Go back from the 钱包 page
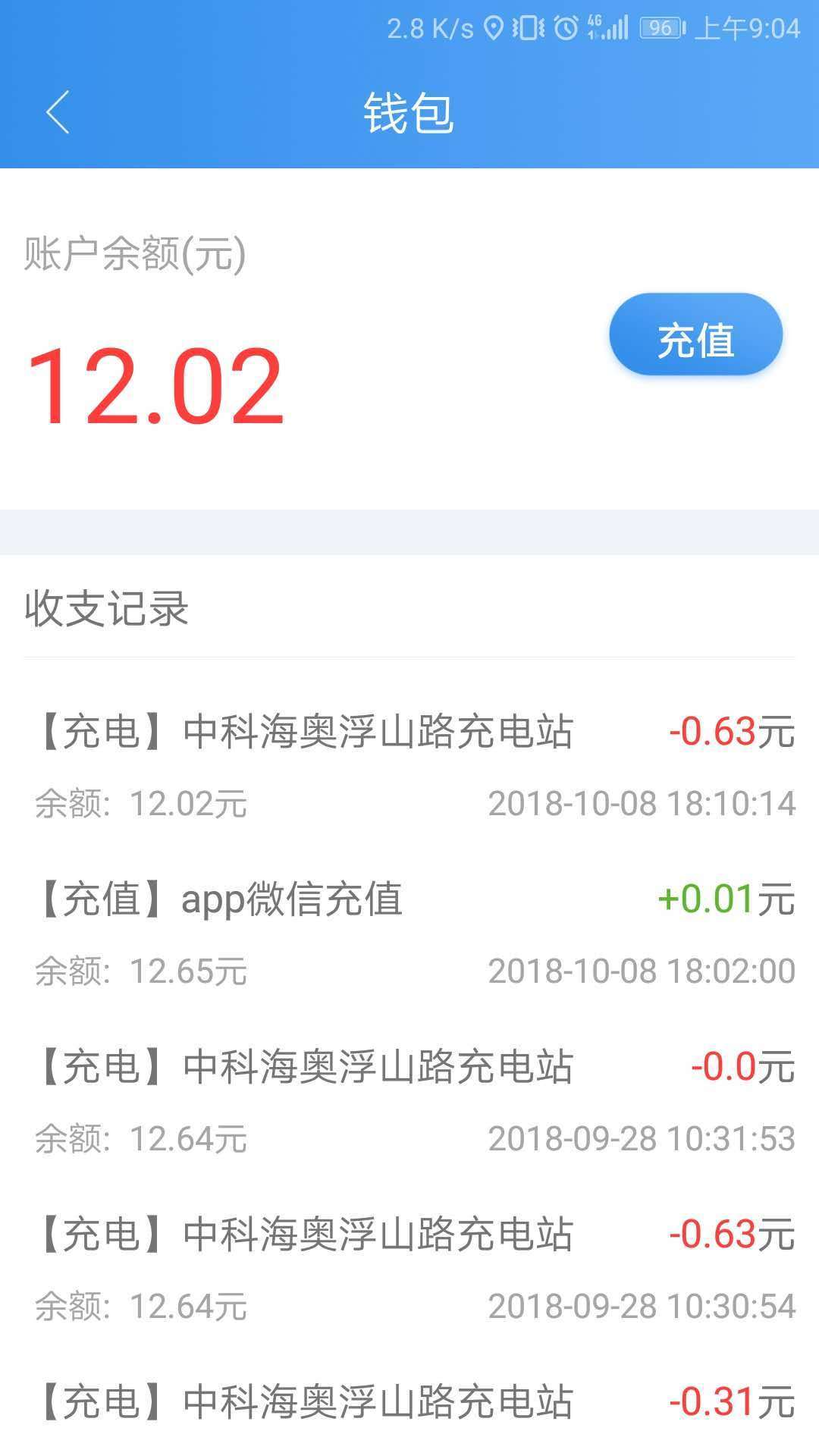 pos(58,112)
